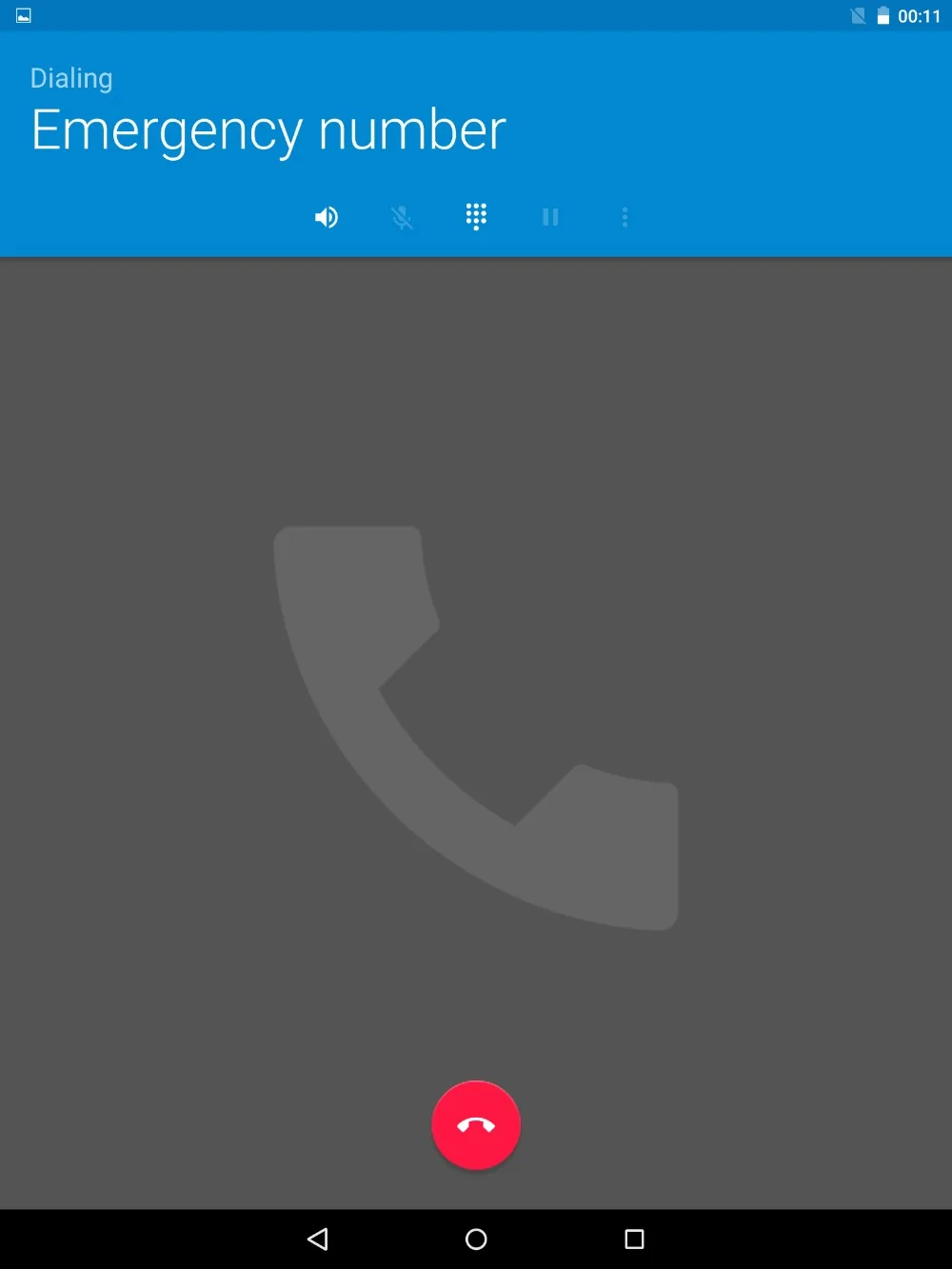
Task: End the emergency call
Action: coord(476,1125)
